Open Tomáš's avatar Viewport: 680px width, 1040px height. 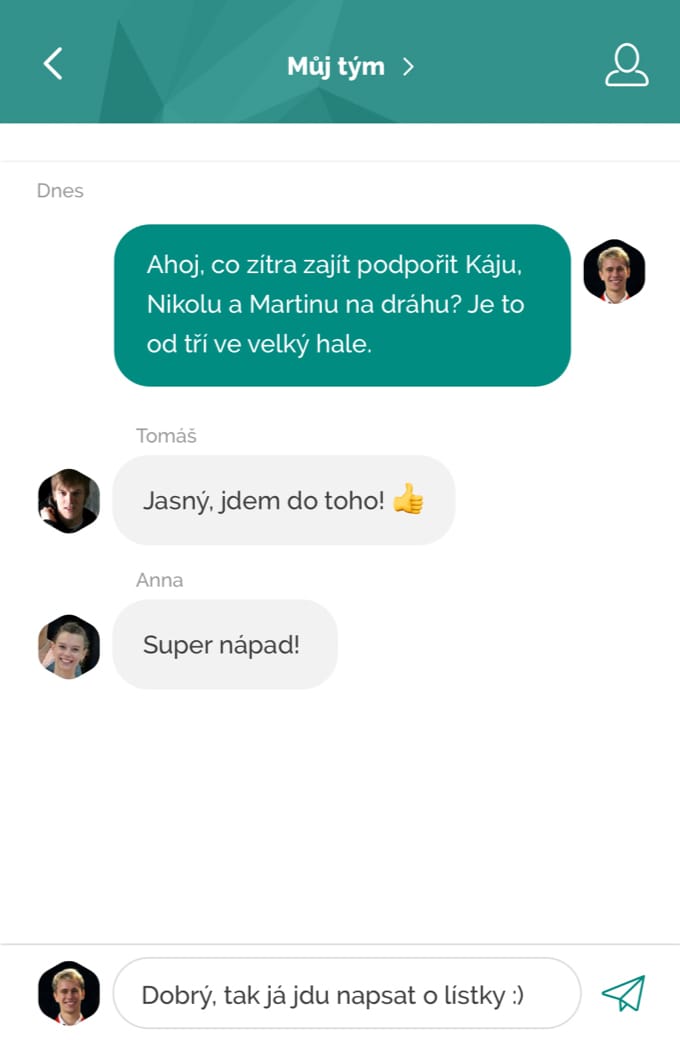[x=69, y=500]
